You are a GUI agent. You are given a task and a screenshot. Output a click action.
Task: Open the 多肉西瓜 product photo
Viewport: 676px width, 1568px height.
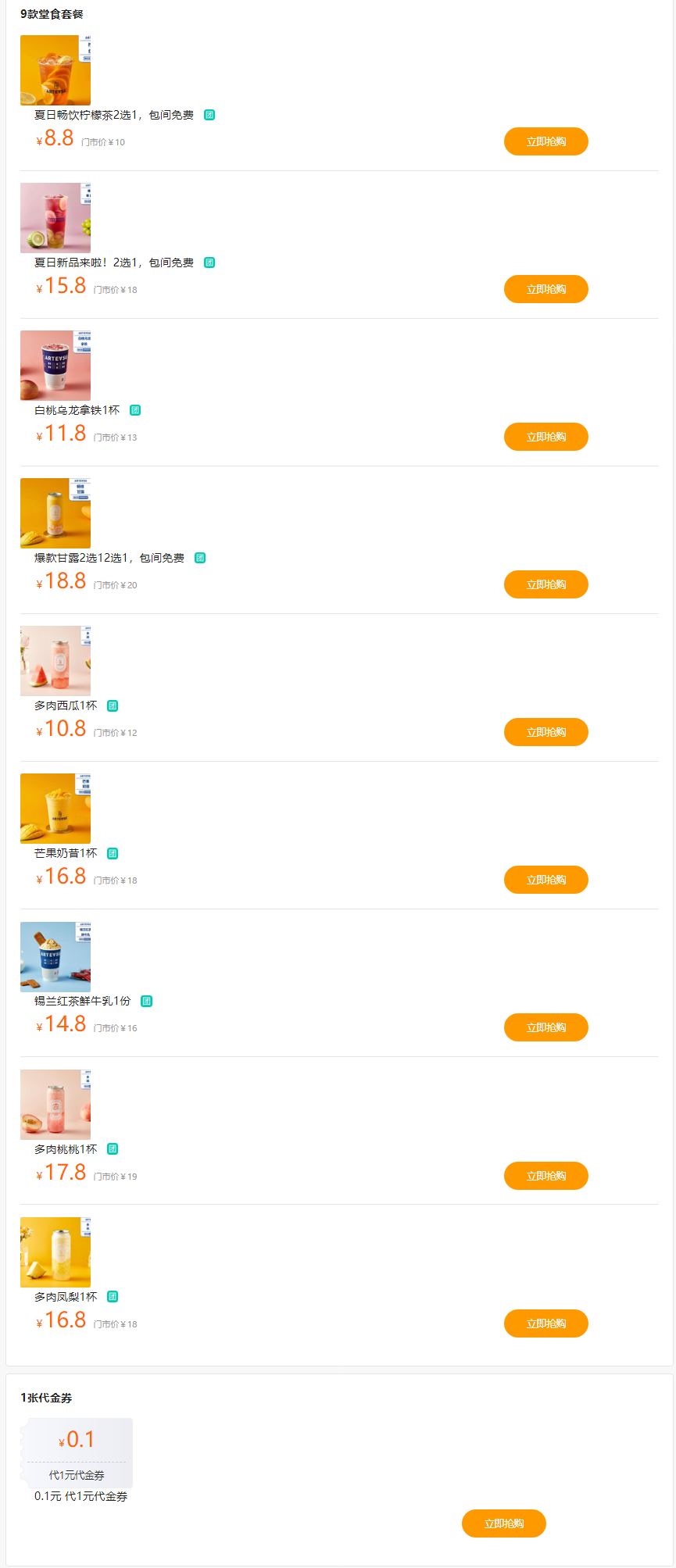55,661
